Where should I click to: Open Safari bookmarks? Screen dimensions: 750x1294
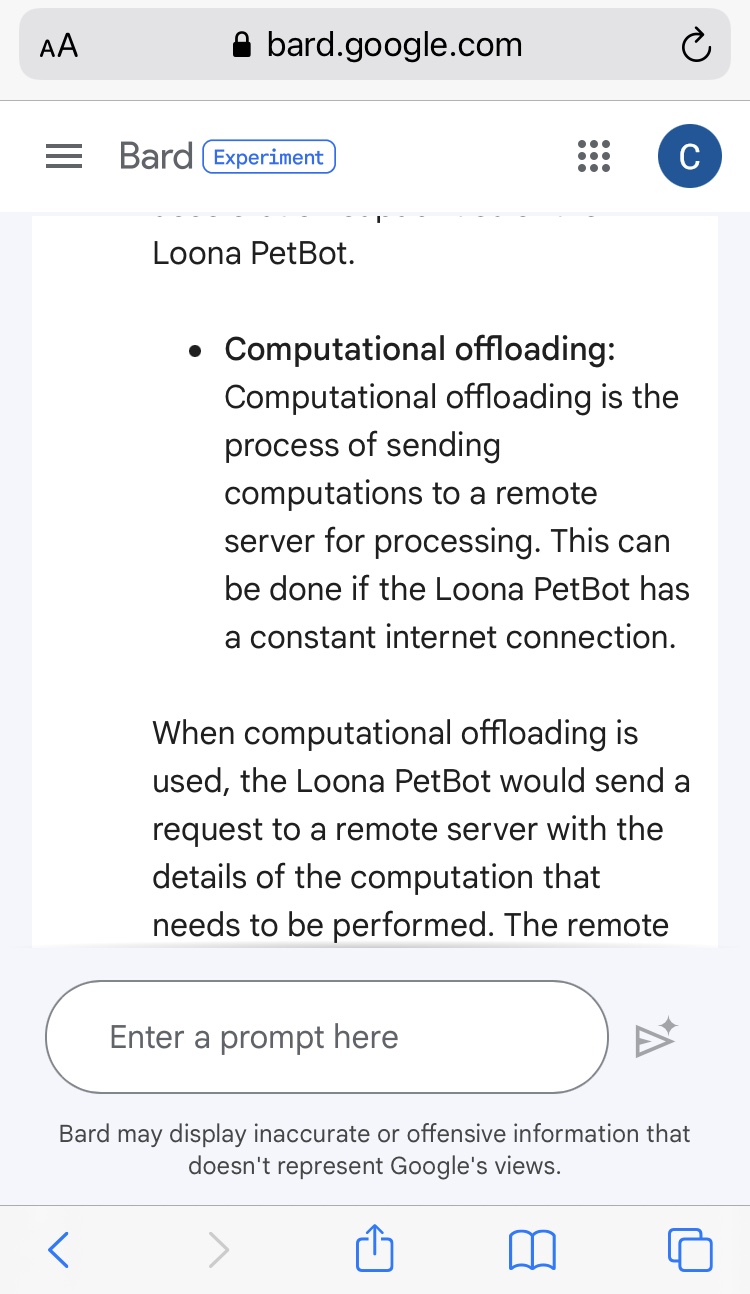click(532, 1249)
